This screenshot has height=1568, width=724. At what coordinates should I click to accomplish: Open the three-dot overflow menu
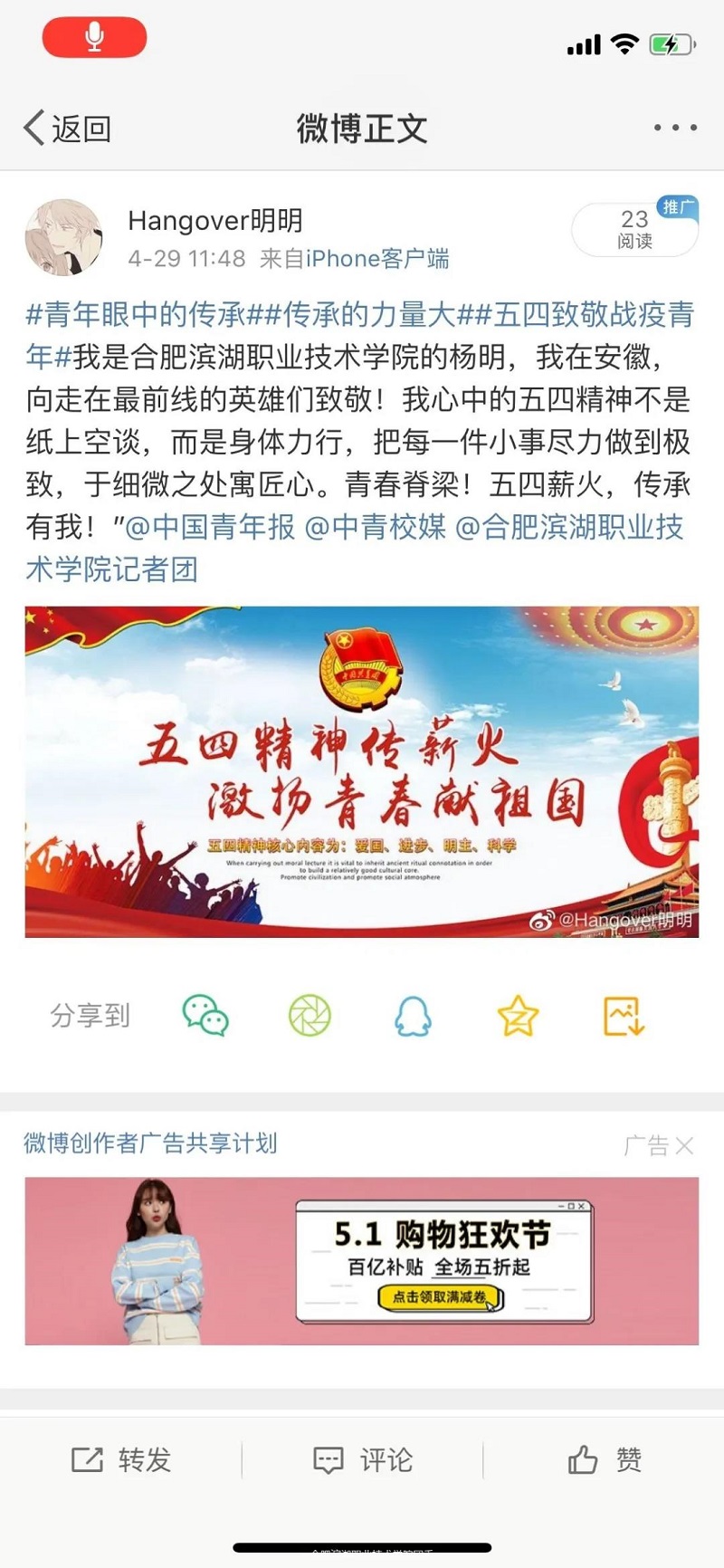(x=675, y=129)
